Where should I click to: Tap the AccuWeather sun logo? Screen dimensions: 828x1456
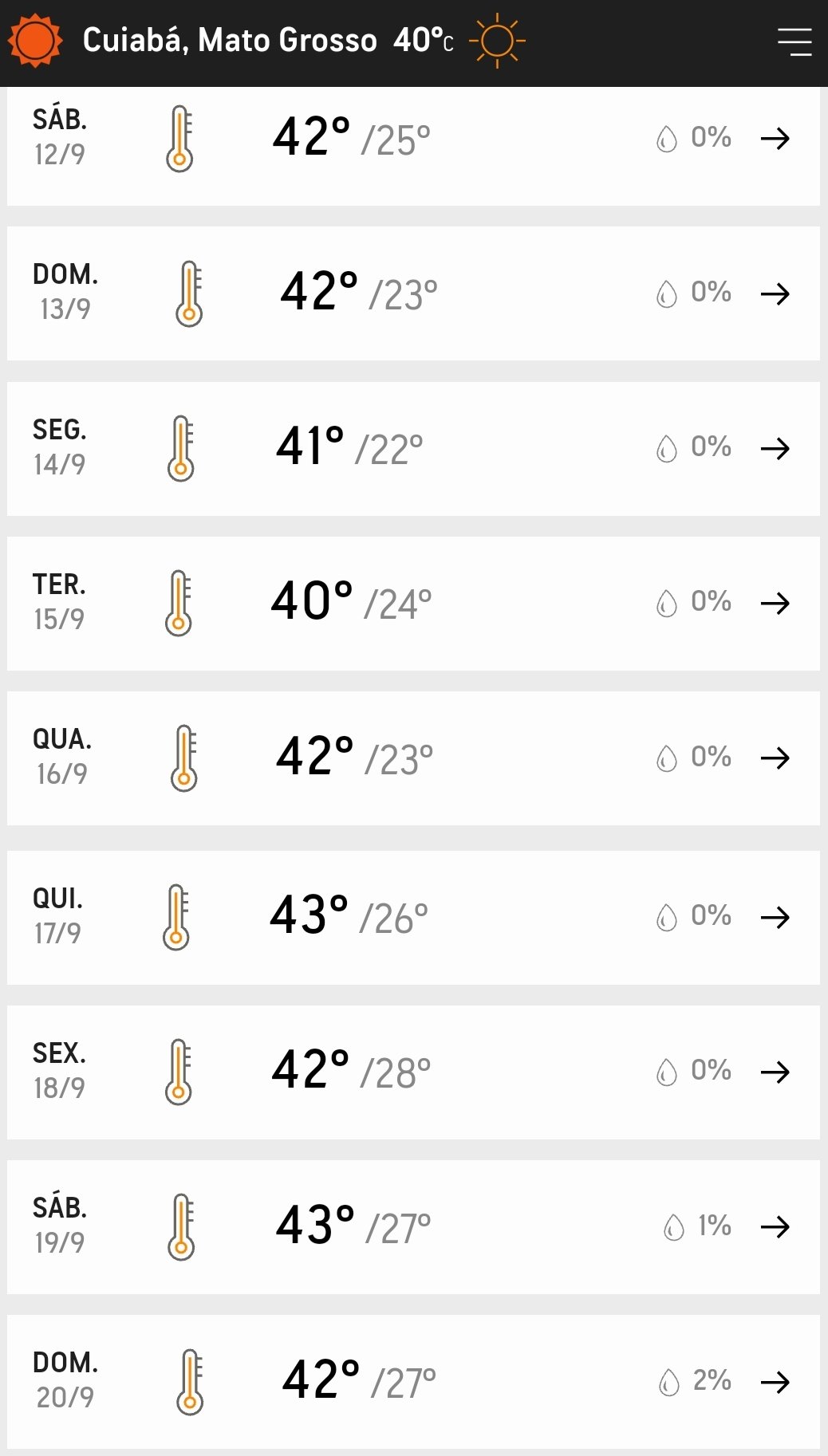[35, 41]
